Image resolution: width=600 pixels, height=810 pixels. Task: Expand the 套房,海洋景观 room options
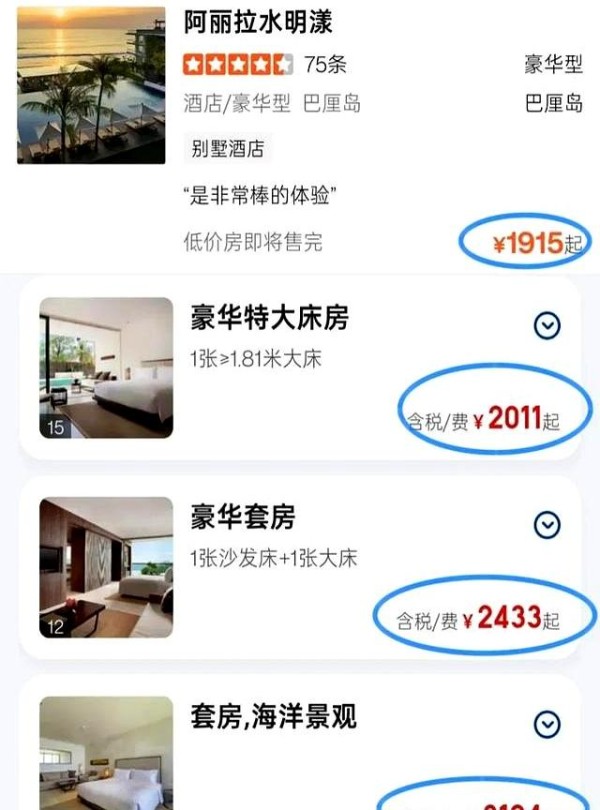[547, 723]
